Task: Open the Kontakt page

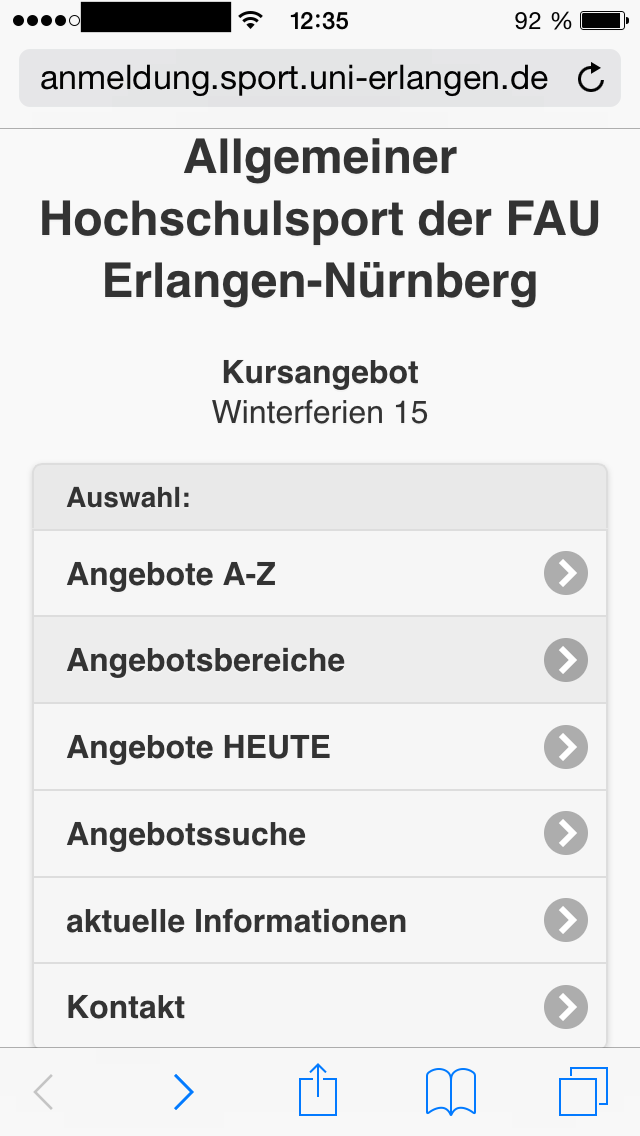Action: pos(320,1006)
